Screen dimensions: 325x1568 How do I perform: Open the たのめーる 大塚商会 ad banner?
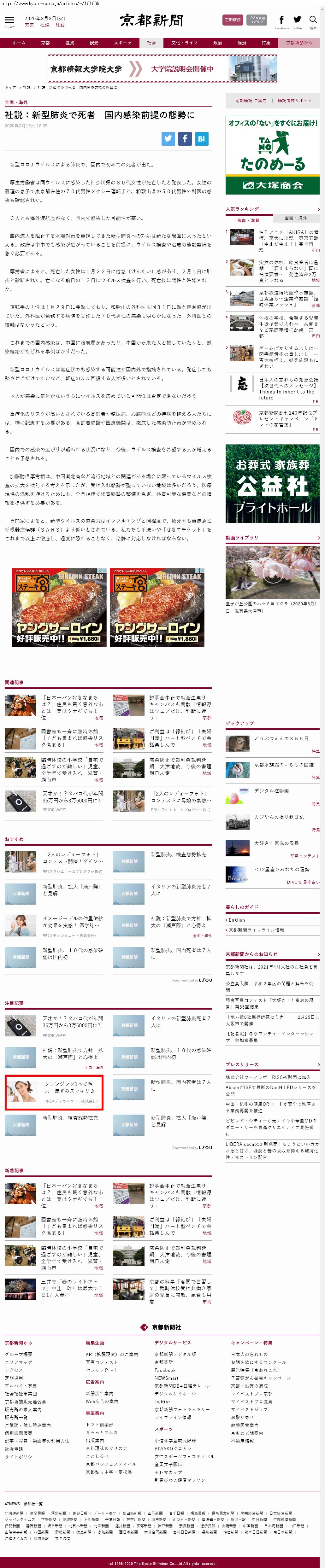tap(272, 155)
